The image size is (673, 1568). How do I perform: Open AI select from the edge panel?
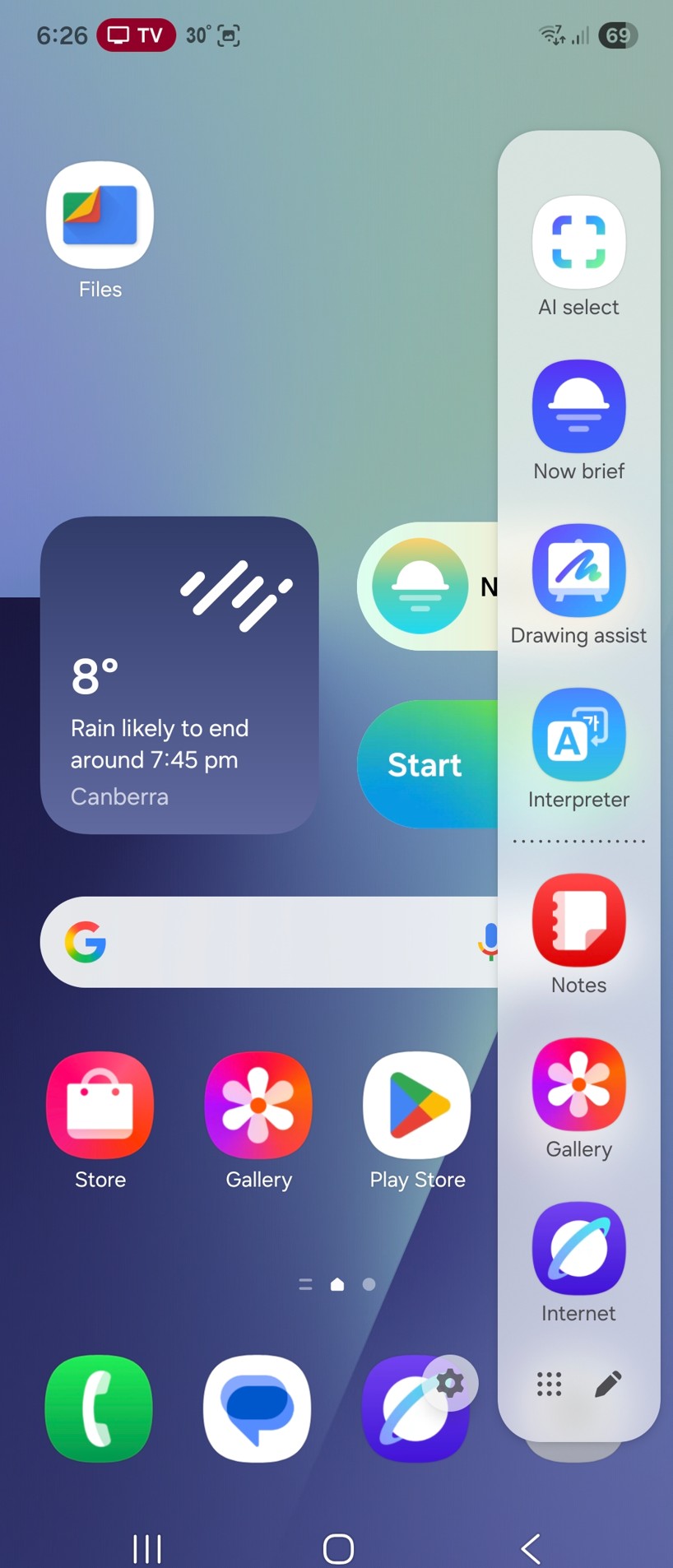coord(578,244)
